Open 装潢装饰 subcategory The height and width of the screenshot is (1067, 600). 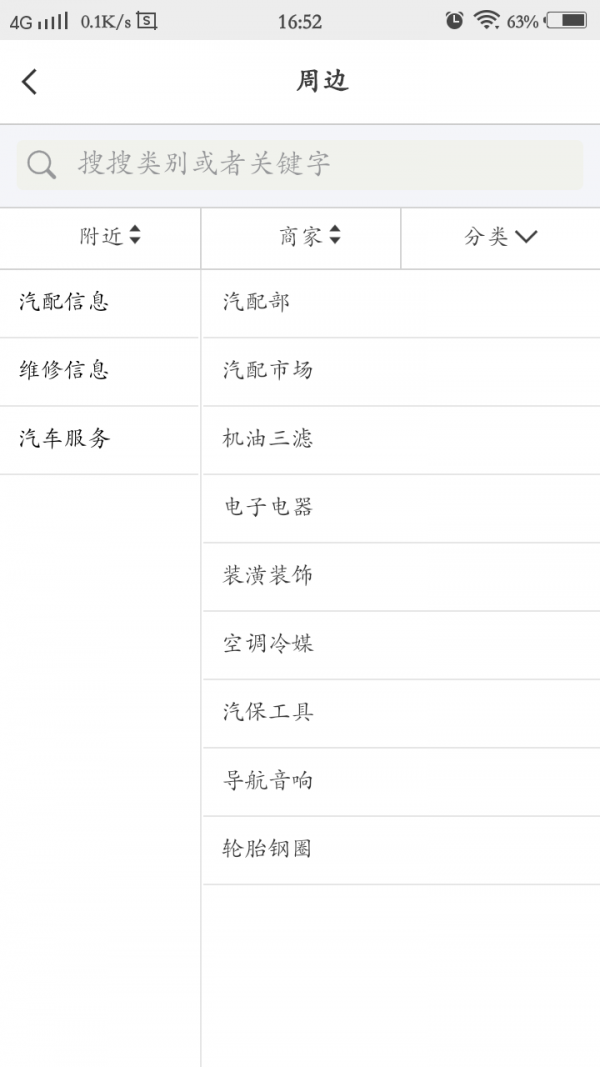point(400,575)
